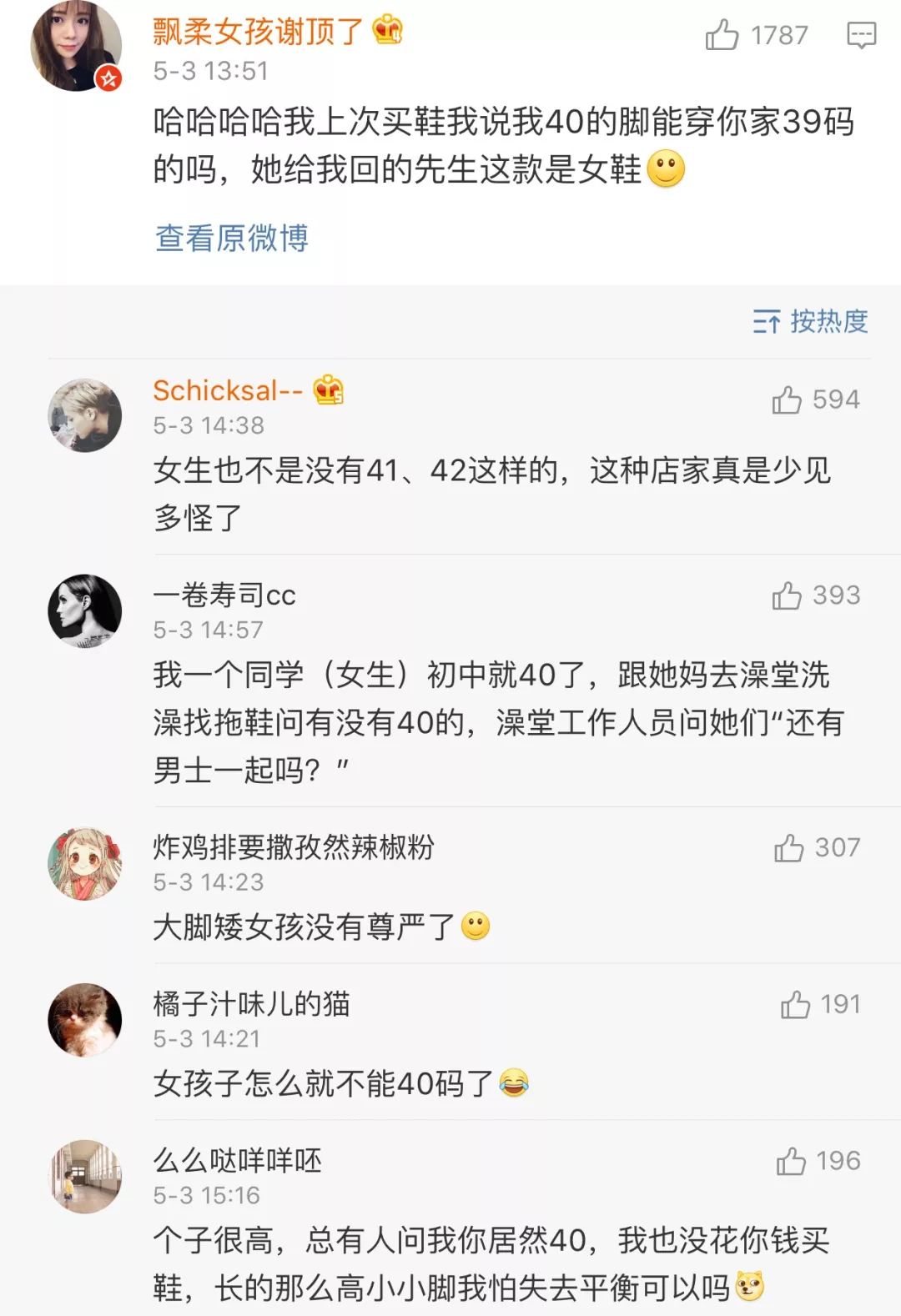Open the 查看原微博 link
Screen dimensions: 901x1316
tap(232, 238)
